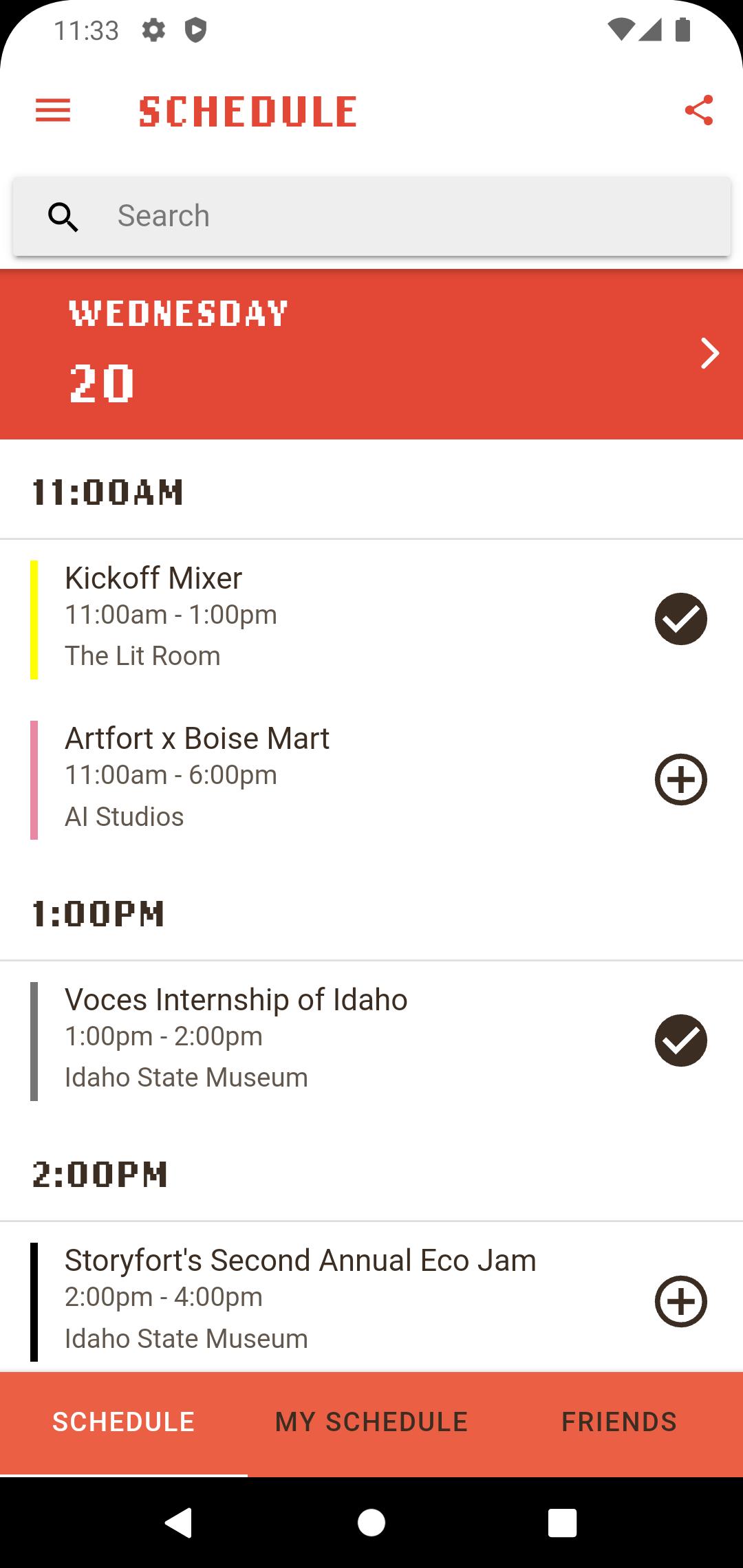743x1568 pixels.
Task: Open Voces Internship of Idaho event
Action: point(330,1041)
